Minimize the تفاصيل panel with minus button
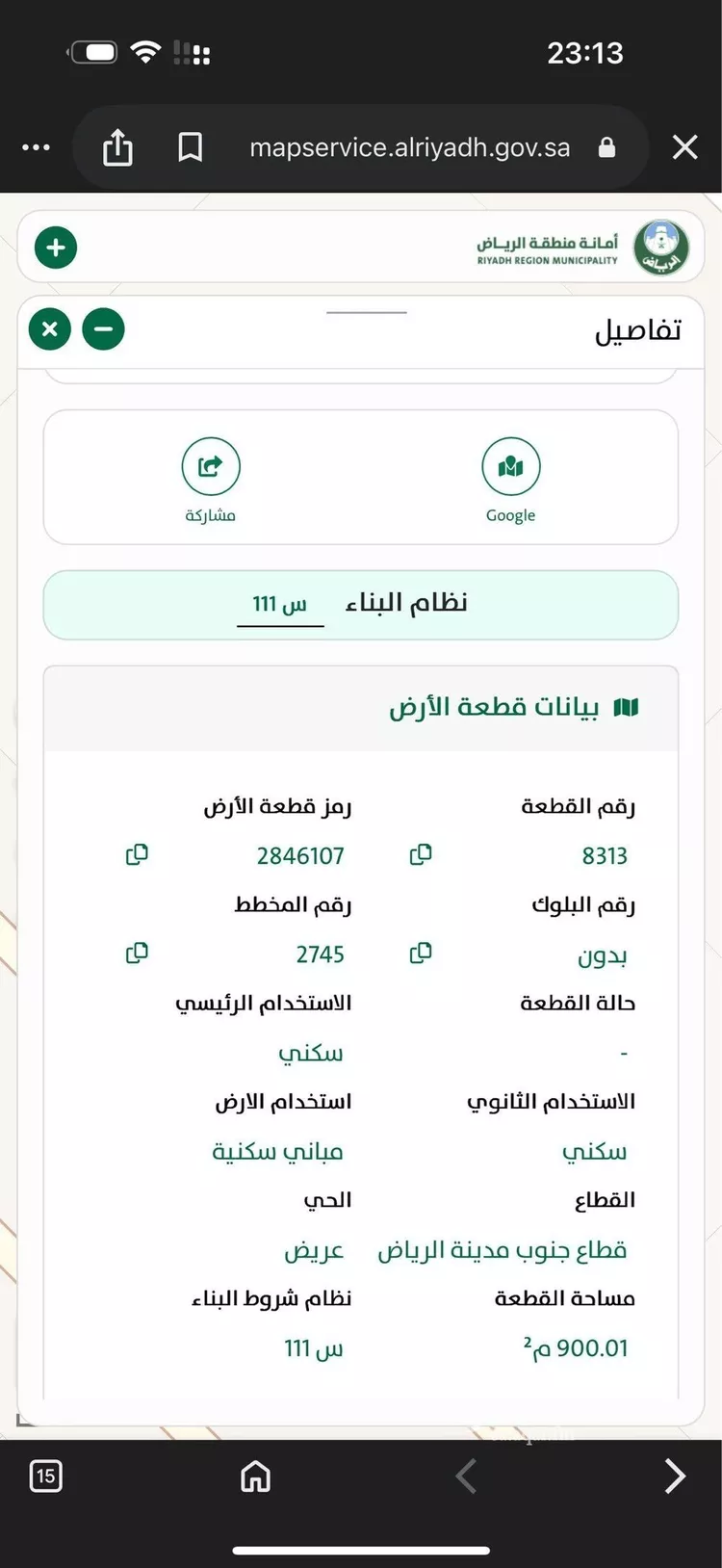This screenshot has width=722, height=1568. 103,328
